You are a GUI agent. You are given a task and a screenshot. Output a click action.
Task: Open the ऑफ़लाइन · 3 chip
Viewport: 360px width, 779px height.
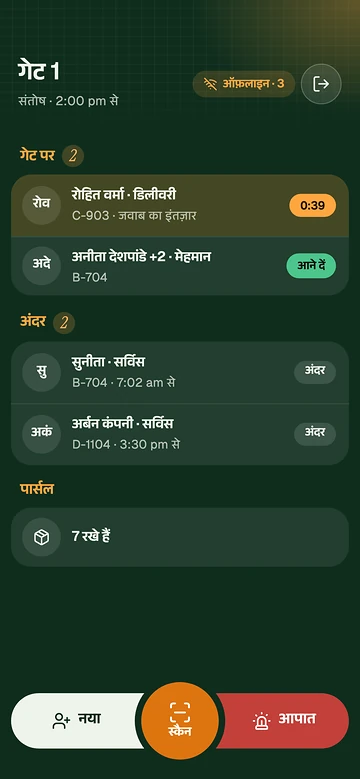[x=244, y=84]
